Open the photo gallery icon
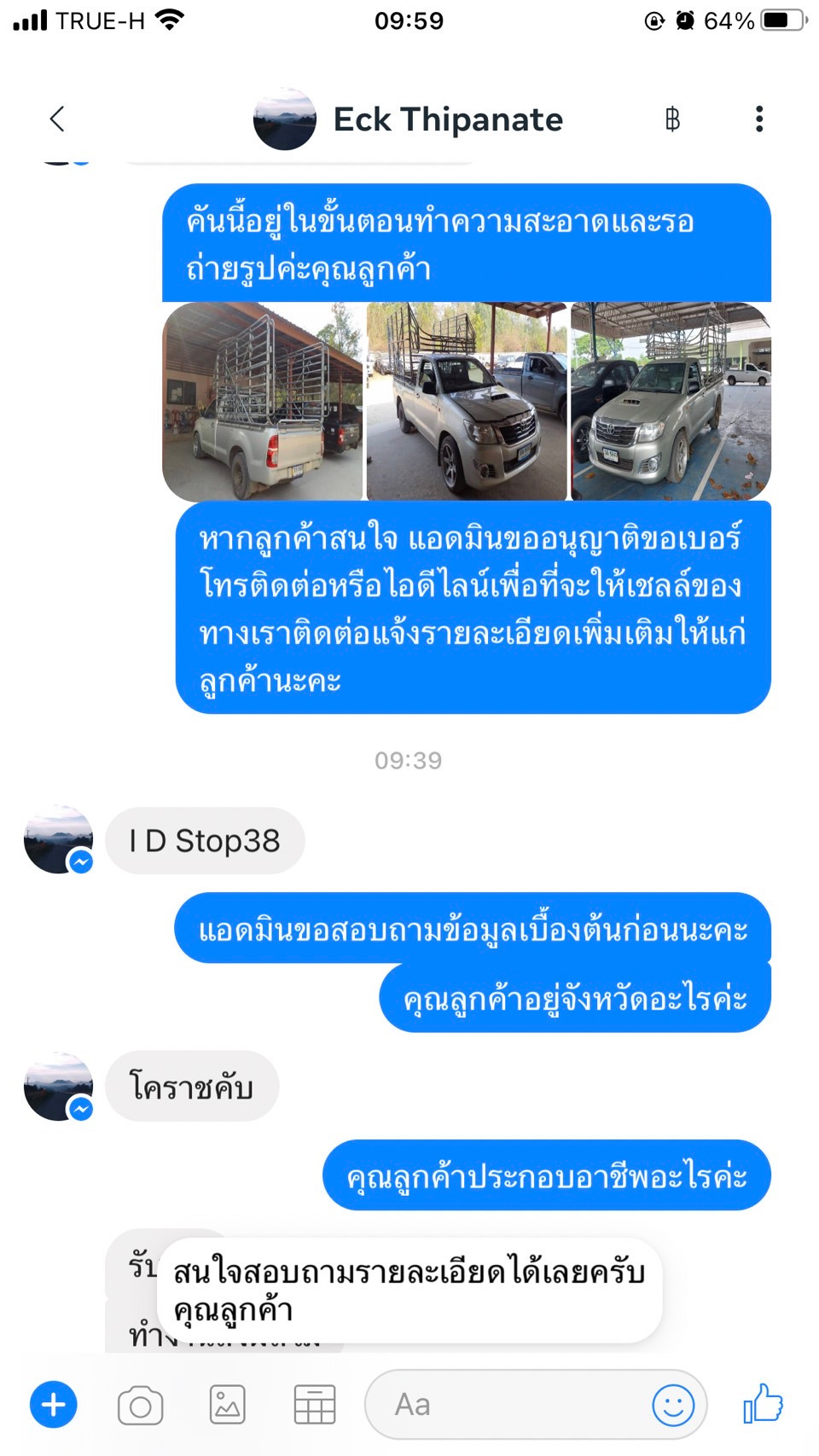This screenshot has height=1456, width=819. (228, 1404)
